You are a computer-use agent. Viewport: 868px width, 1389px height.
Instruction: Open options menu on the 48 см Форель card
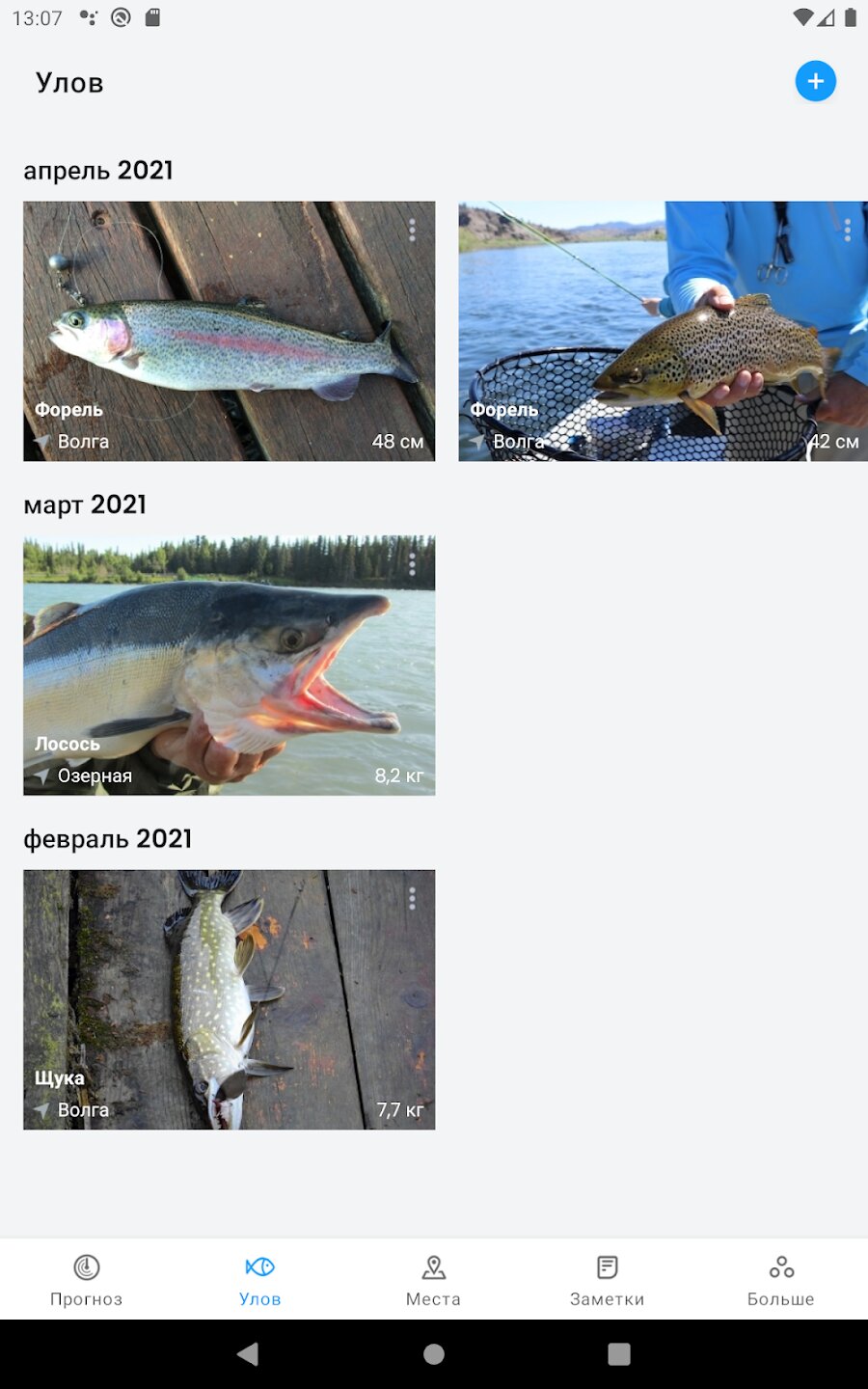pyautogui.click(x=412, y=230)
